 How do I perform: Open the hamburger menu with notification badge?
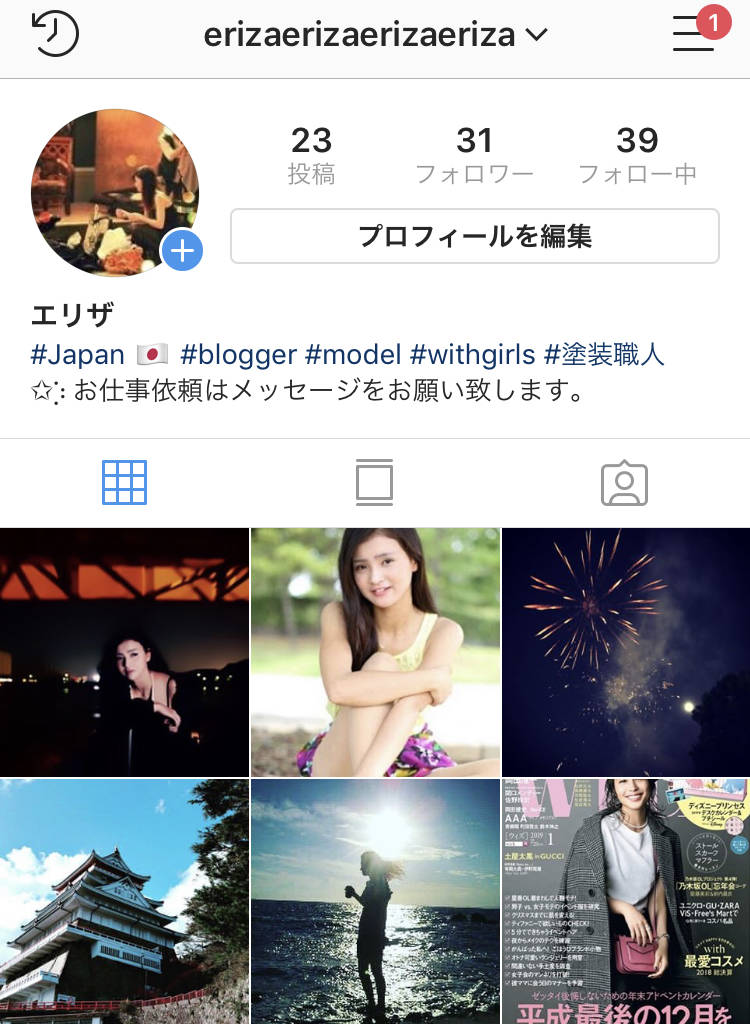point(693,34)
